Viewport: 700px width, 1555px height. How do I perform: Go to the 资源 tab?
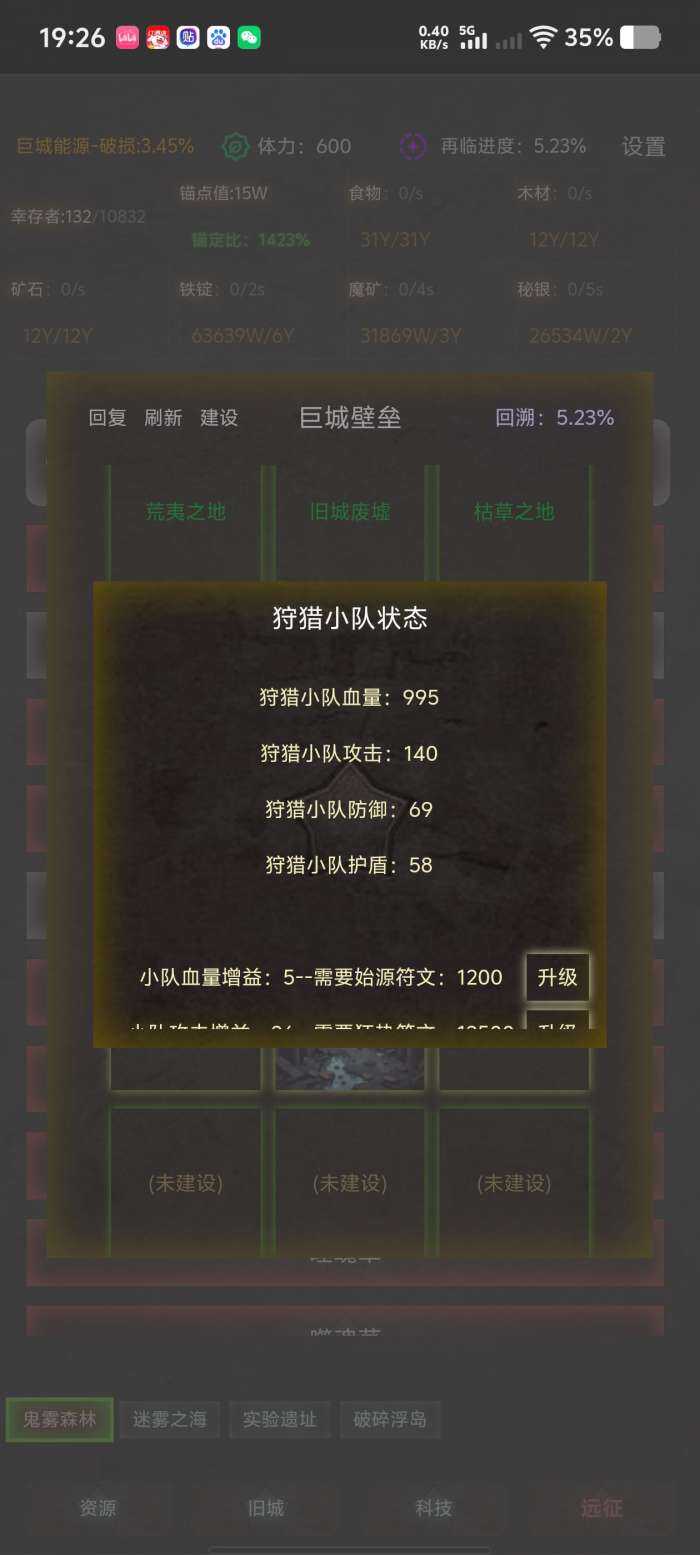(x=98, y=1508)
